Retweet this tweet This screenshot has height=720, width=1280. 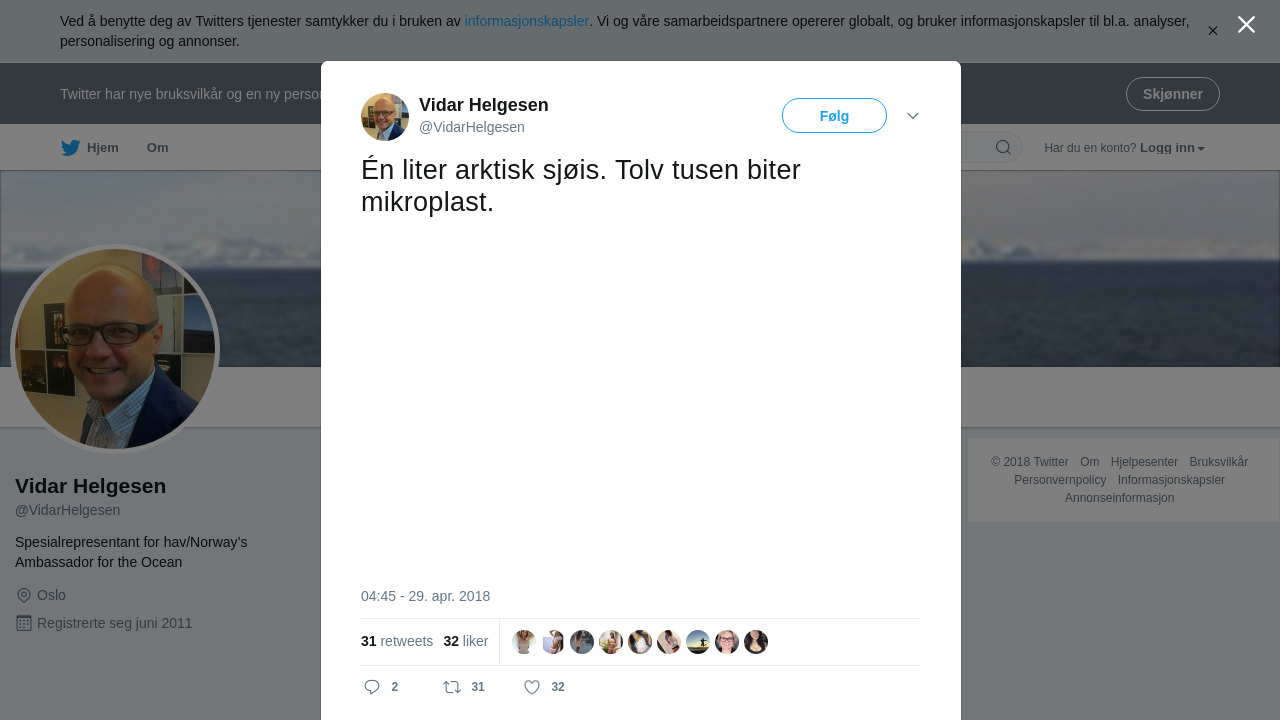click(453, 687)
